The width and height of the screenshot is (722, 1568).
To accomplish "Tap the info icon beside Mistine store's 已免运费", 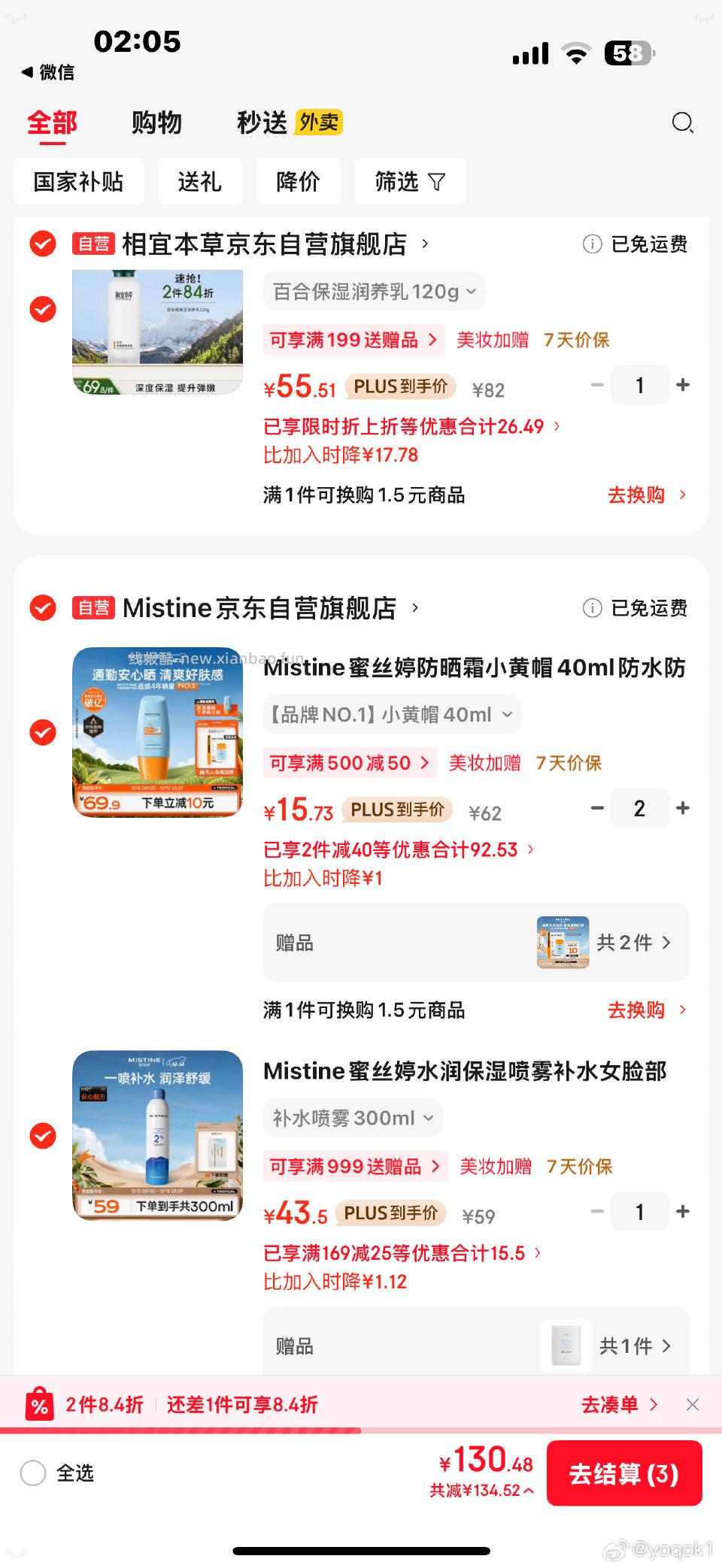I will click(592, 608).
